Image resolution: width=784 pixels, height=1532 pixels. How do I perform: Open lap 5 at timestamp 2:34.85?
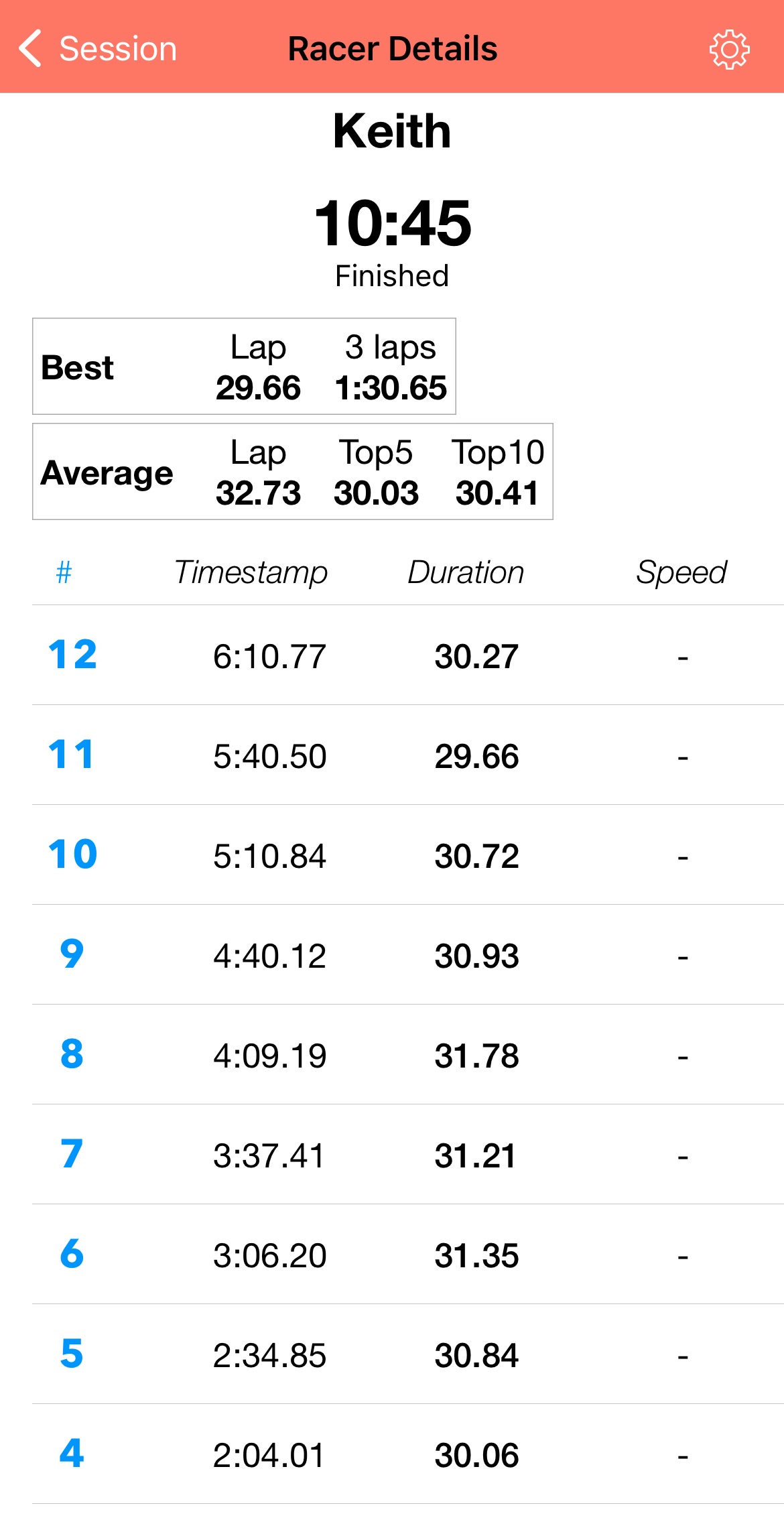tap(408, 1354)
